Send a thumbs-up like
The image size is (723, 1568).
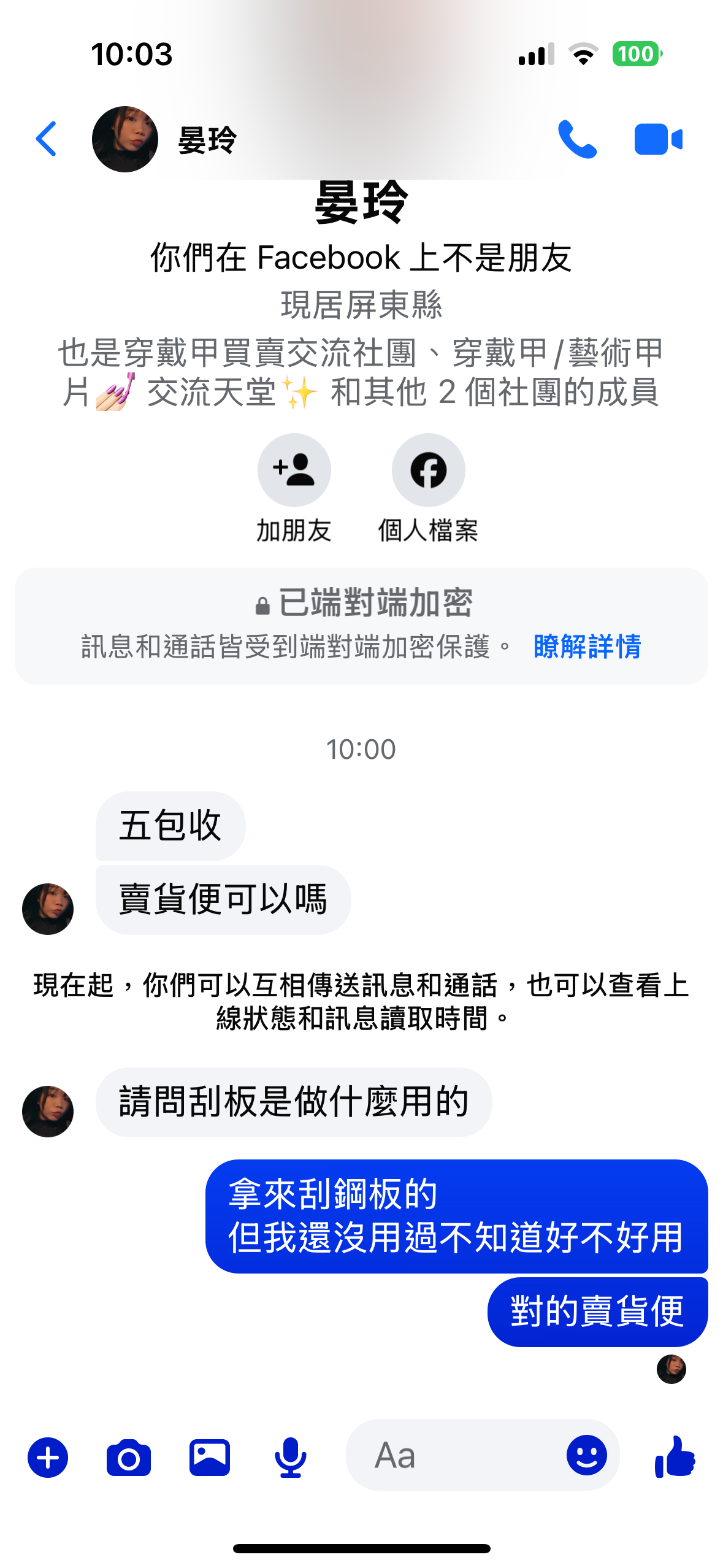(x=675, y=1455)
